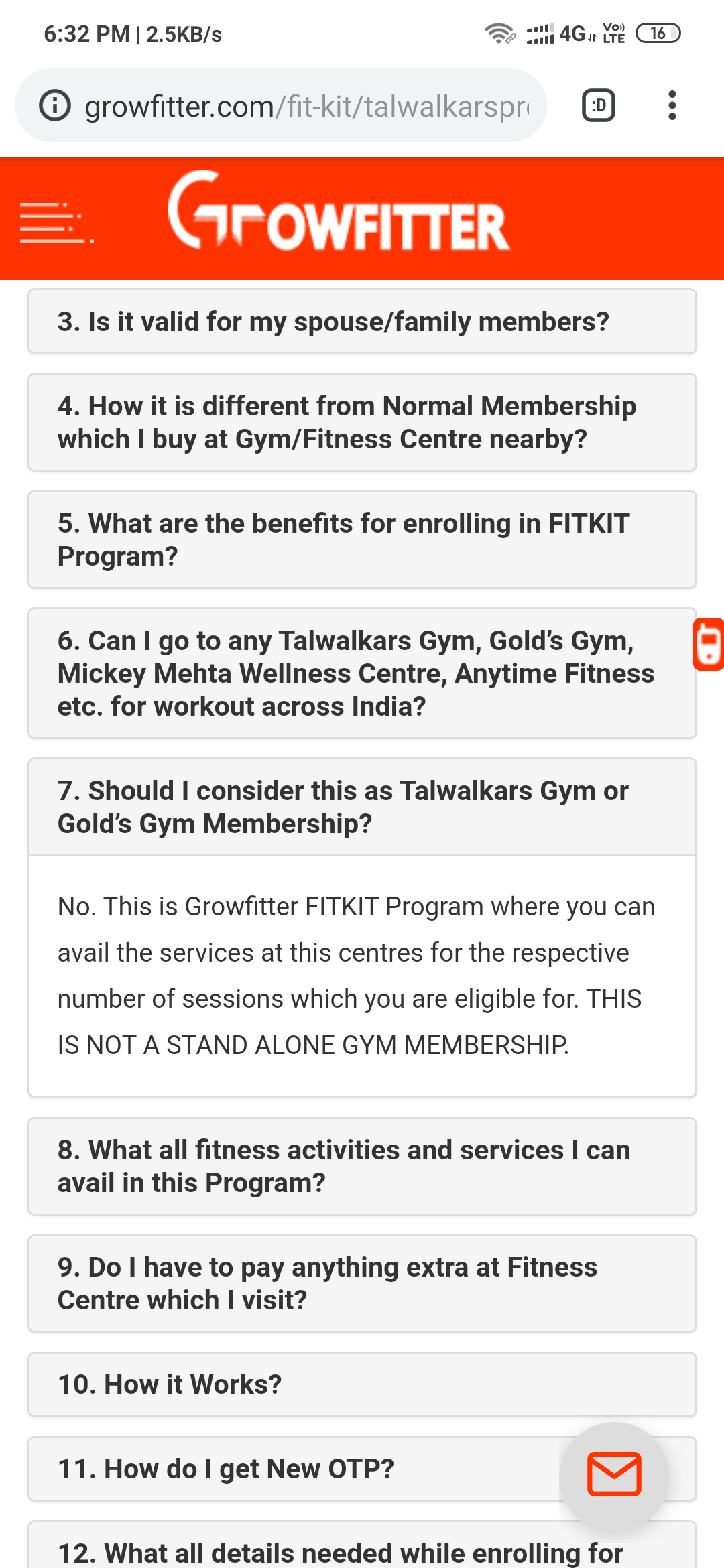
Task: Expand question 4 about Normal Membership difference
Action: (362, 422)
